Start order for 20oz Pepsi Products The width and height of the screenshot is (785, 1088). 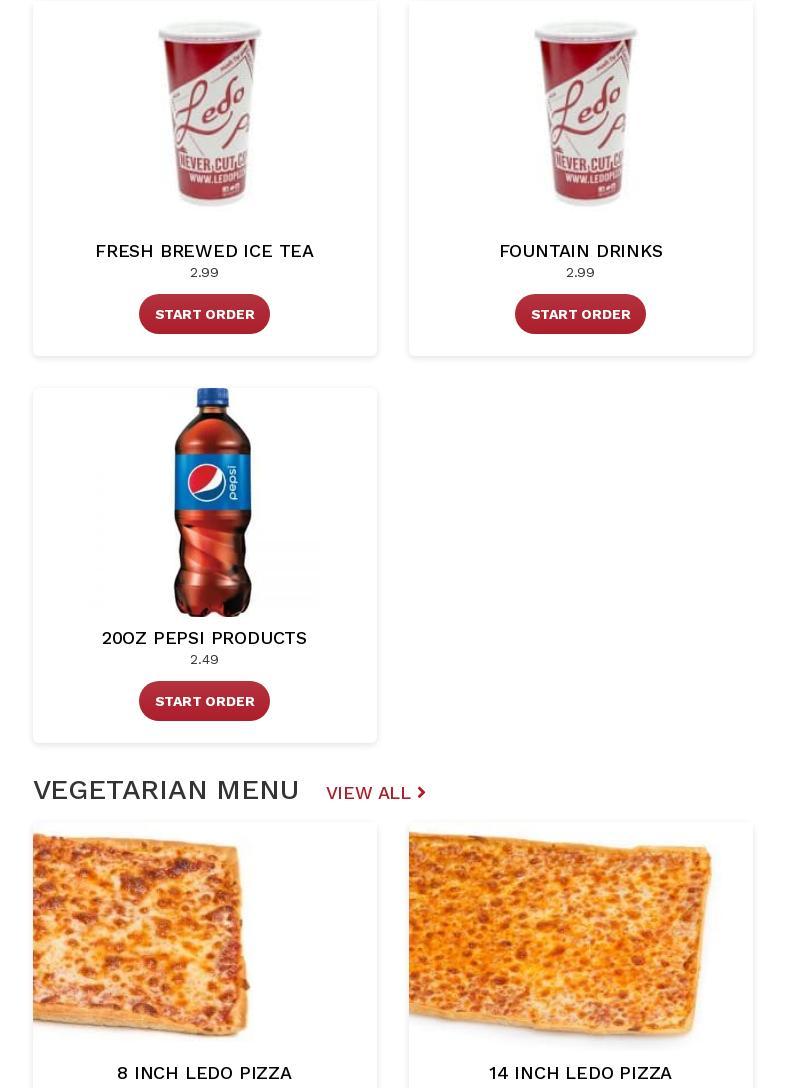point(204,701)
